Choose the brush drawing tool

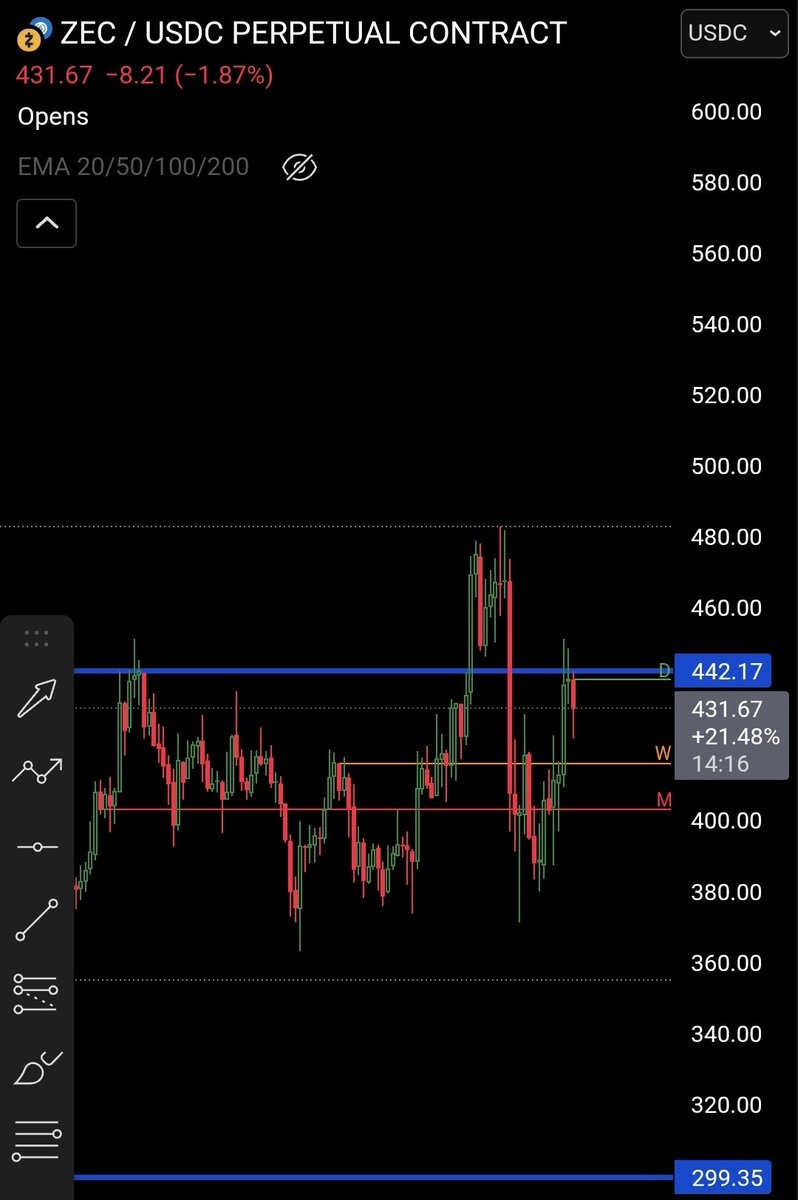pos(38,1068)
